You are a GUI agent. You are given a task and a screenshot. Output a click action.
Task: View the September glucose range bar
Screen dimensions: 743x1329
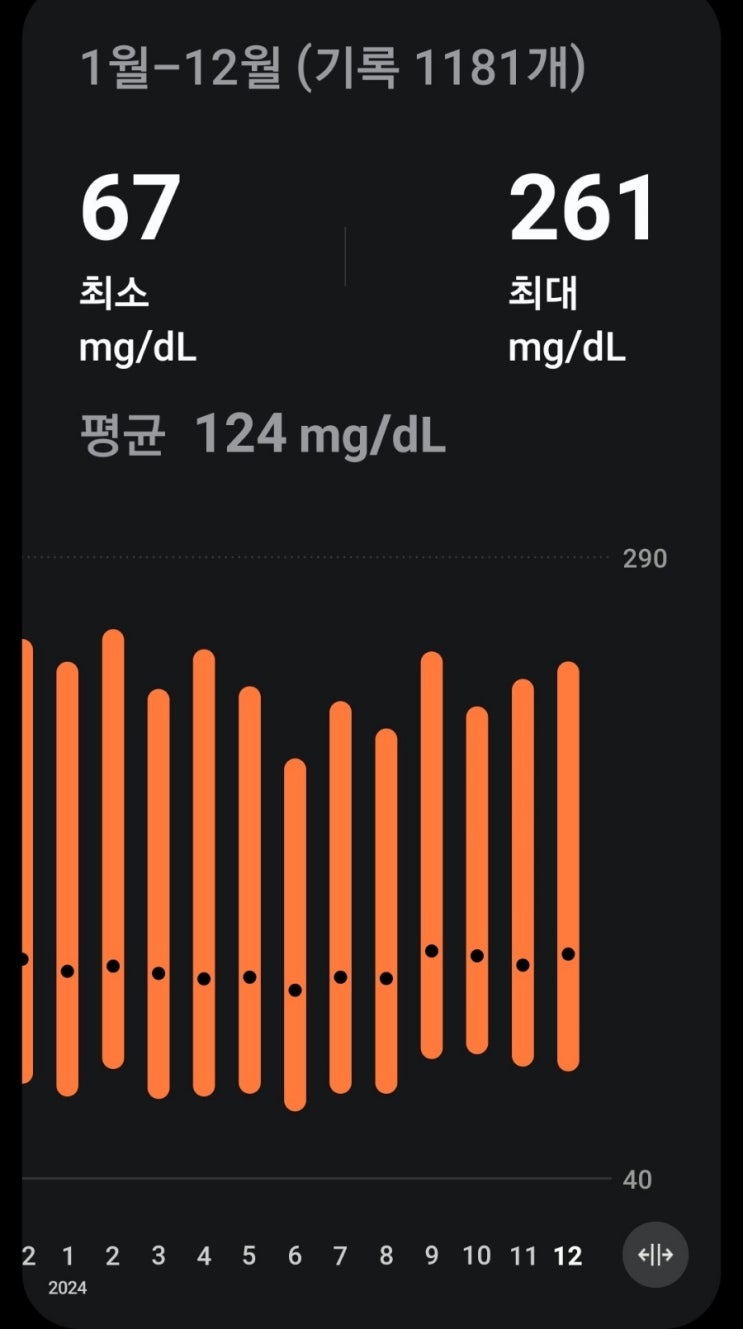point(431,854)
